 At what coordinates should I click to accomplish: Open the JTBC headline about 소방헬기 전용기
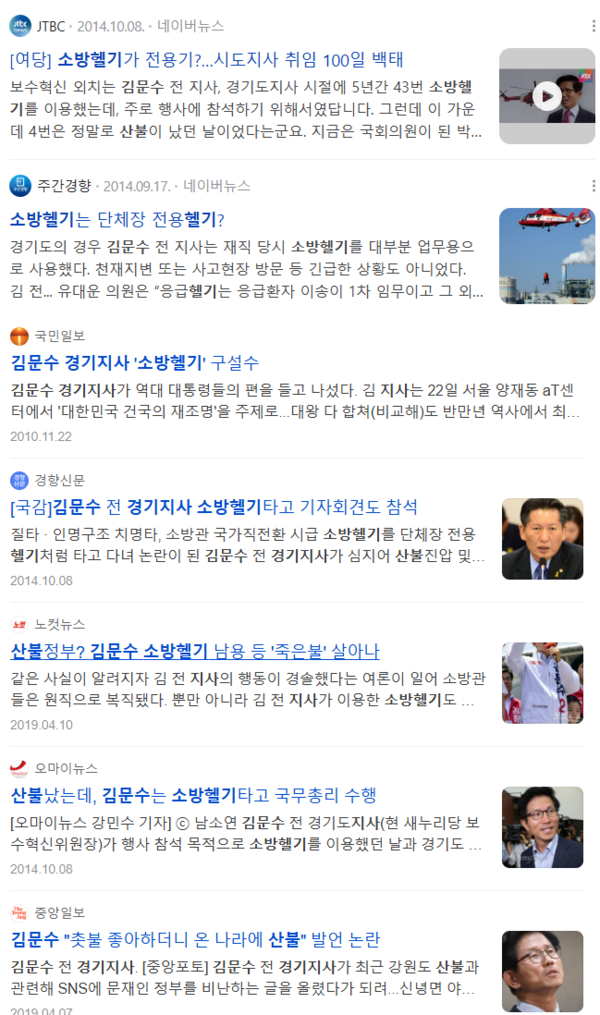click(x=207, y=58)
